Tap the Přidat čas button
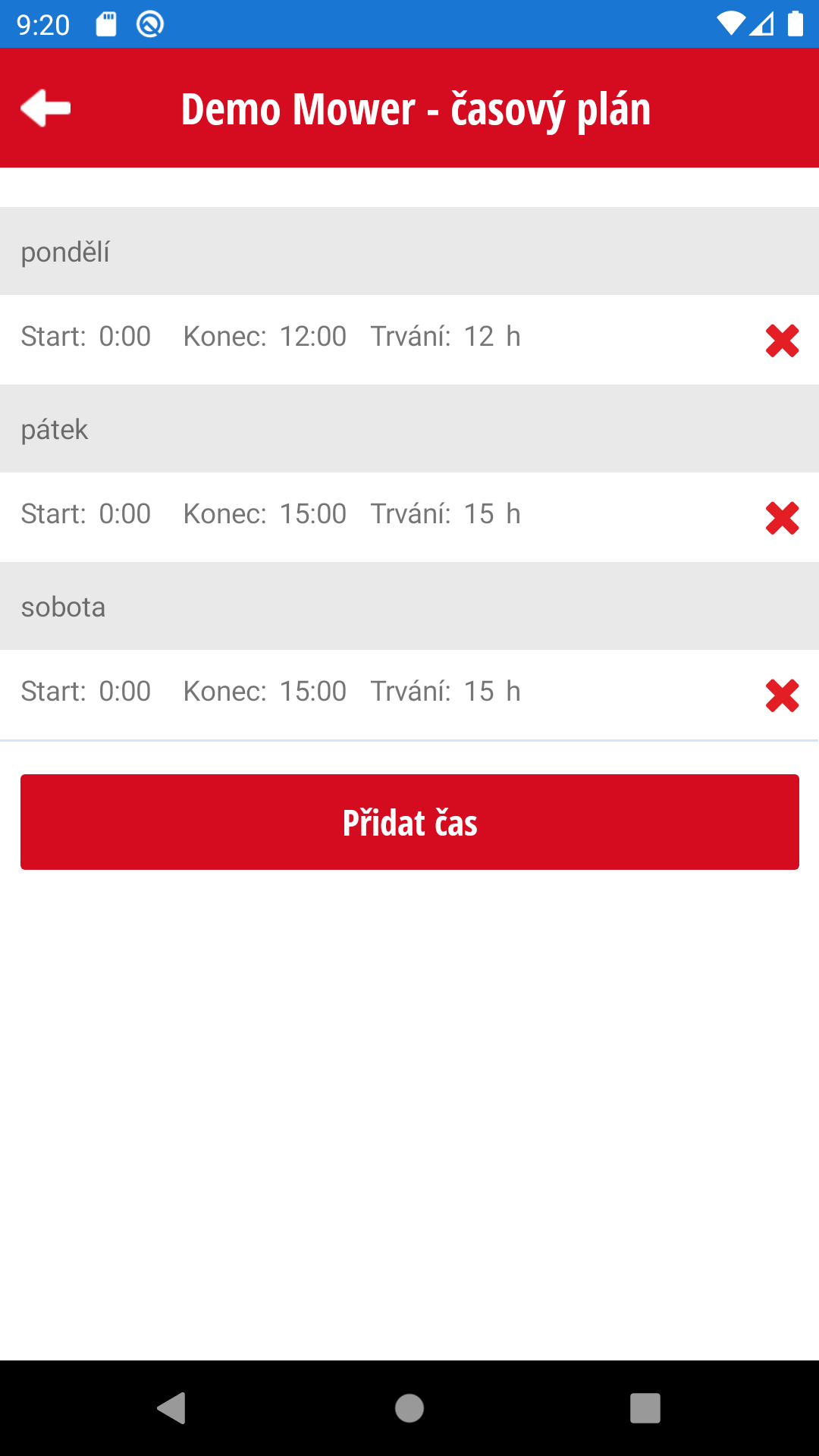 pyautogui.click(x=409, y=822)
